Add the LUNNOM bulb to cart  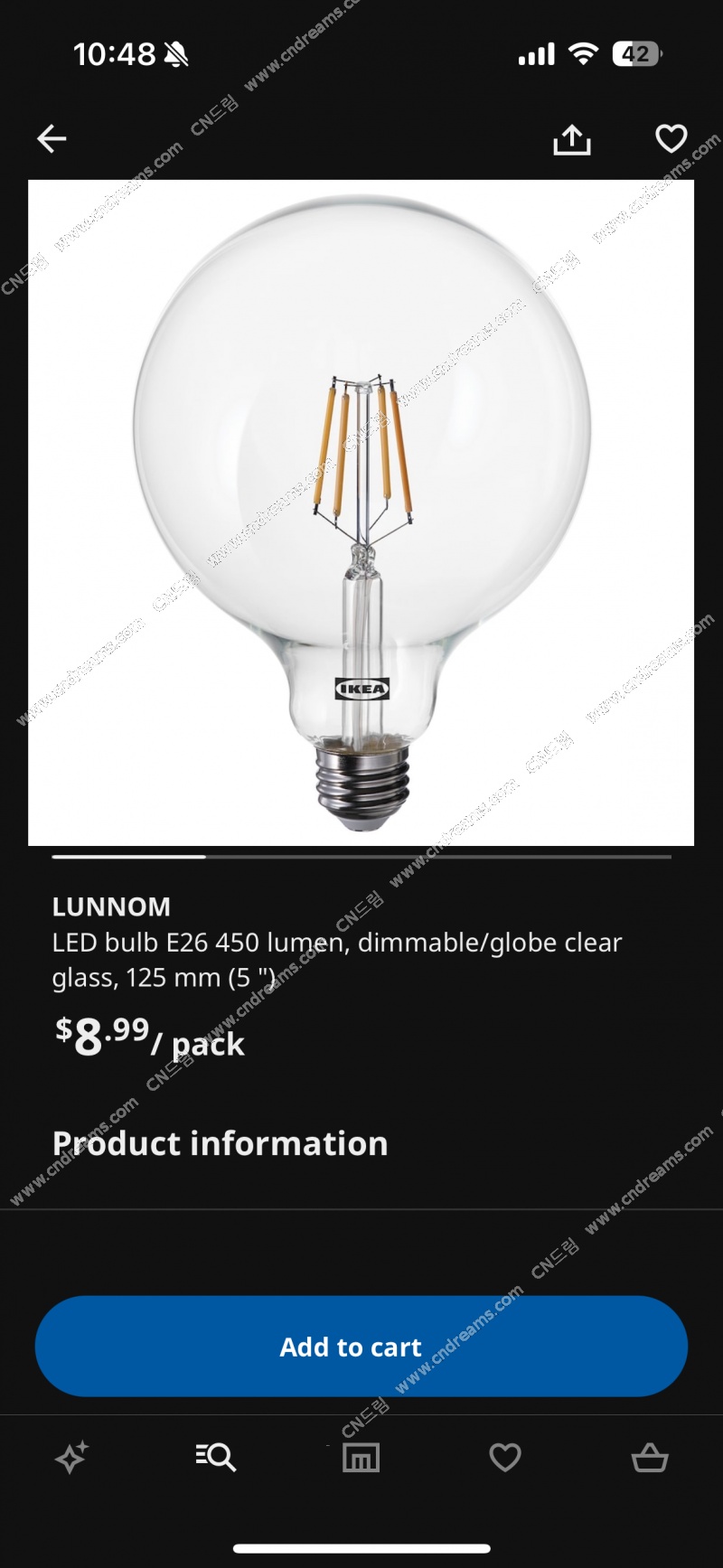pyautogui.click(x=361, y=1346)
